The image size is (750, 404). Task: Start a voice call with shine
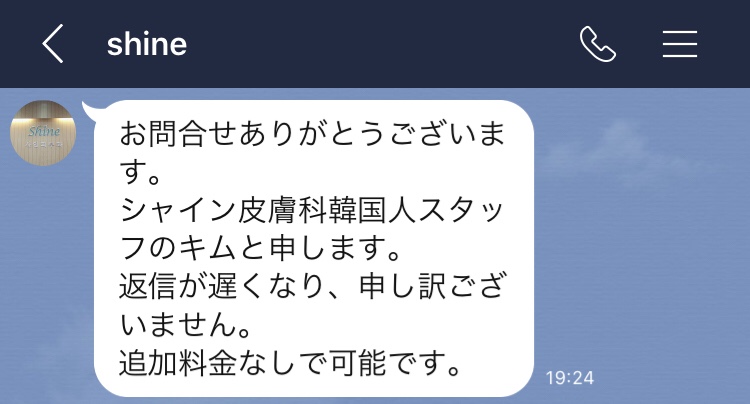coord(597,45)
